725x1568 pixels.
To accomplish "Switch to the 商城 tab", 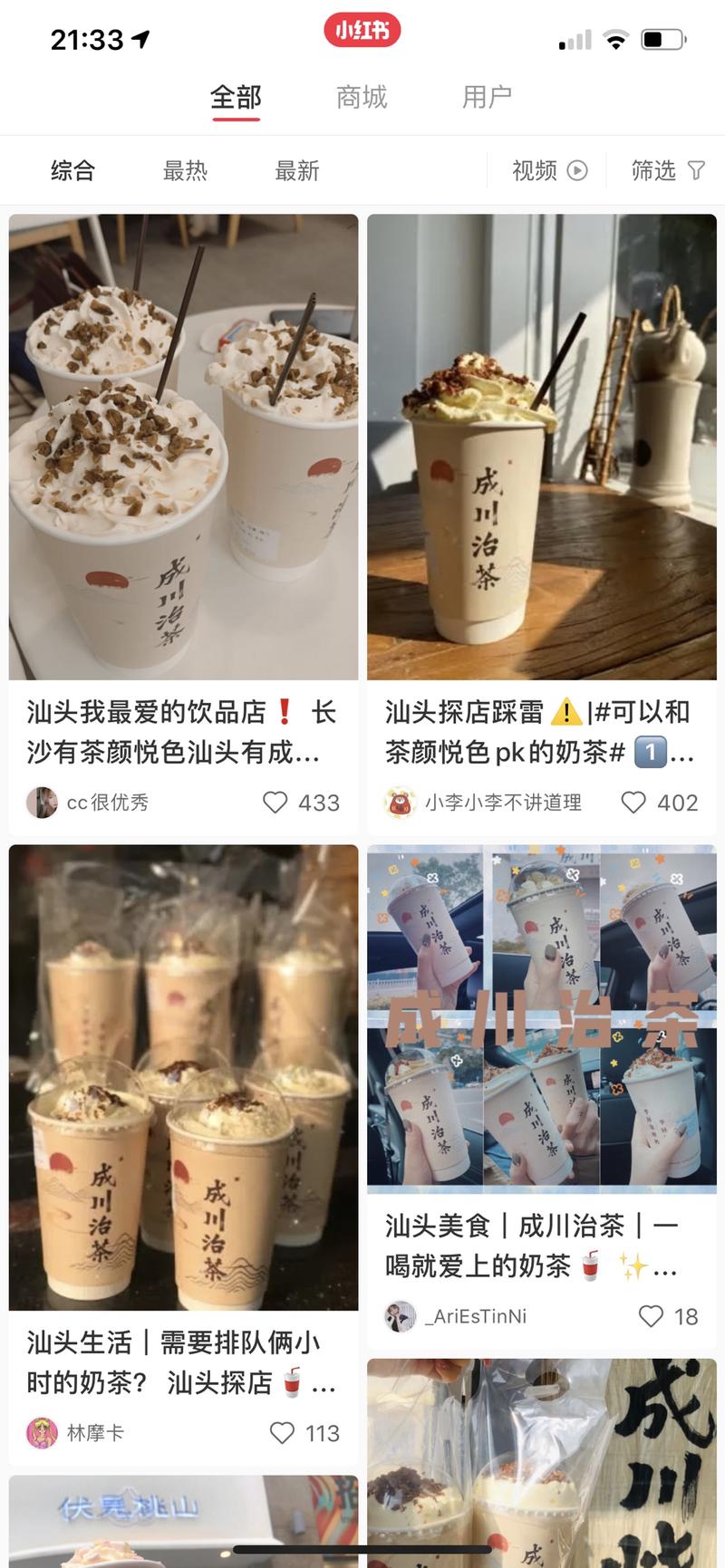I will [x=362, y=95].
